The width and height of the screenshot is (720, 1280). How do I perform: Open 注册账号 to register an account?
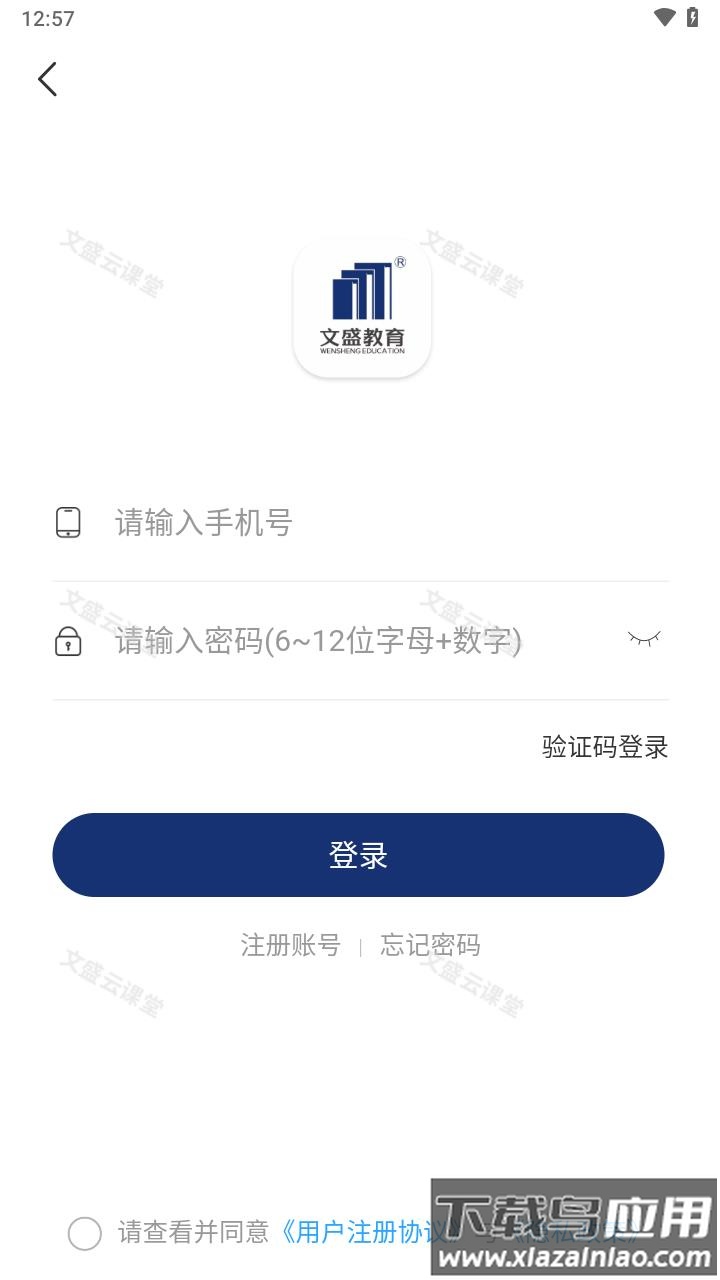[x=290, y=945]
